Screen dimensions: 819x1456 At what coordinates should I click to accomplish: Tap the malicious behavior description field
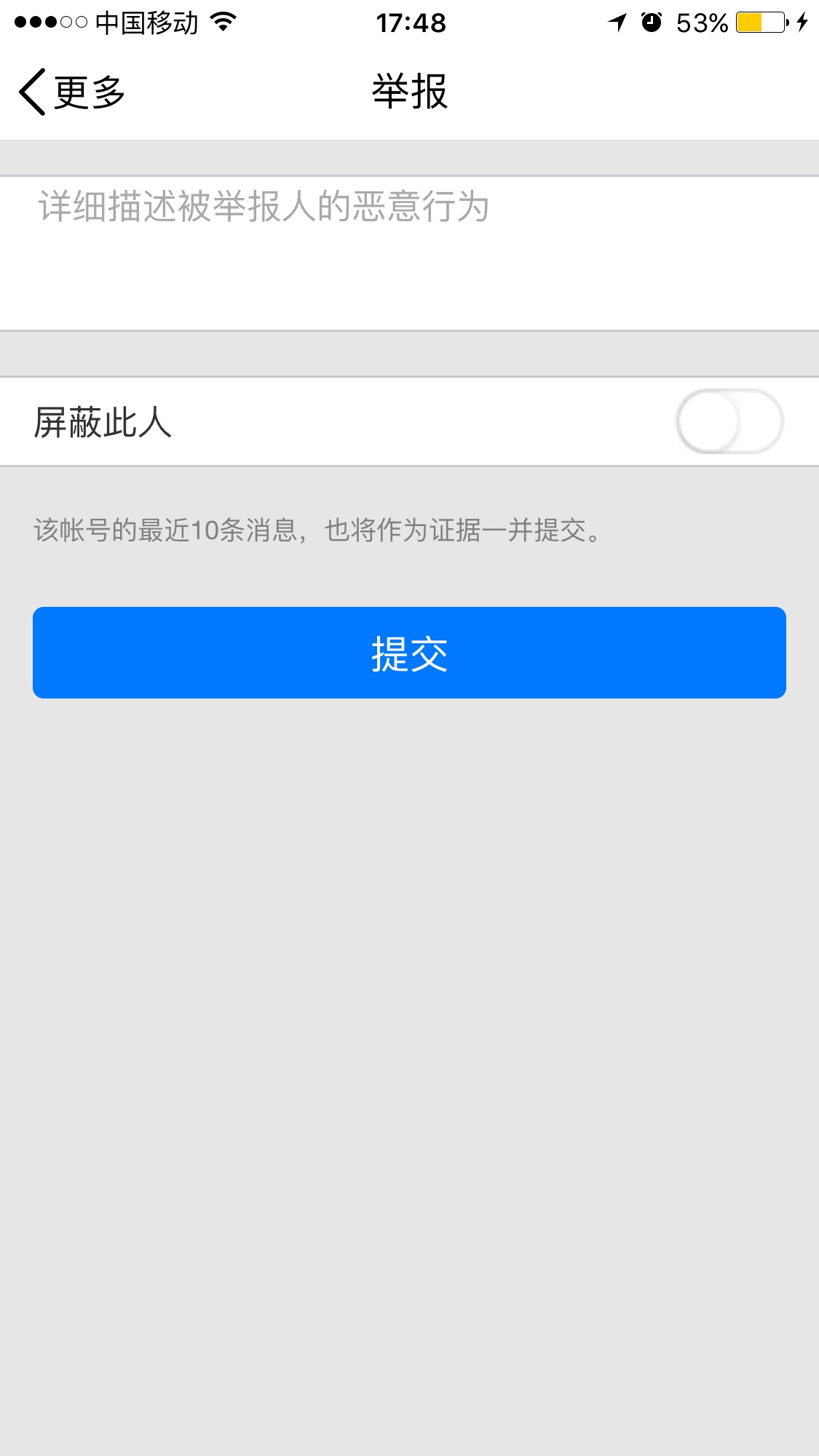point(409,253)
